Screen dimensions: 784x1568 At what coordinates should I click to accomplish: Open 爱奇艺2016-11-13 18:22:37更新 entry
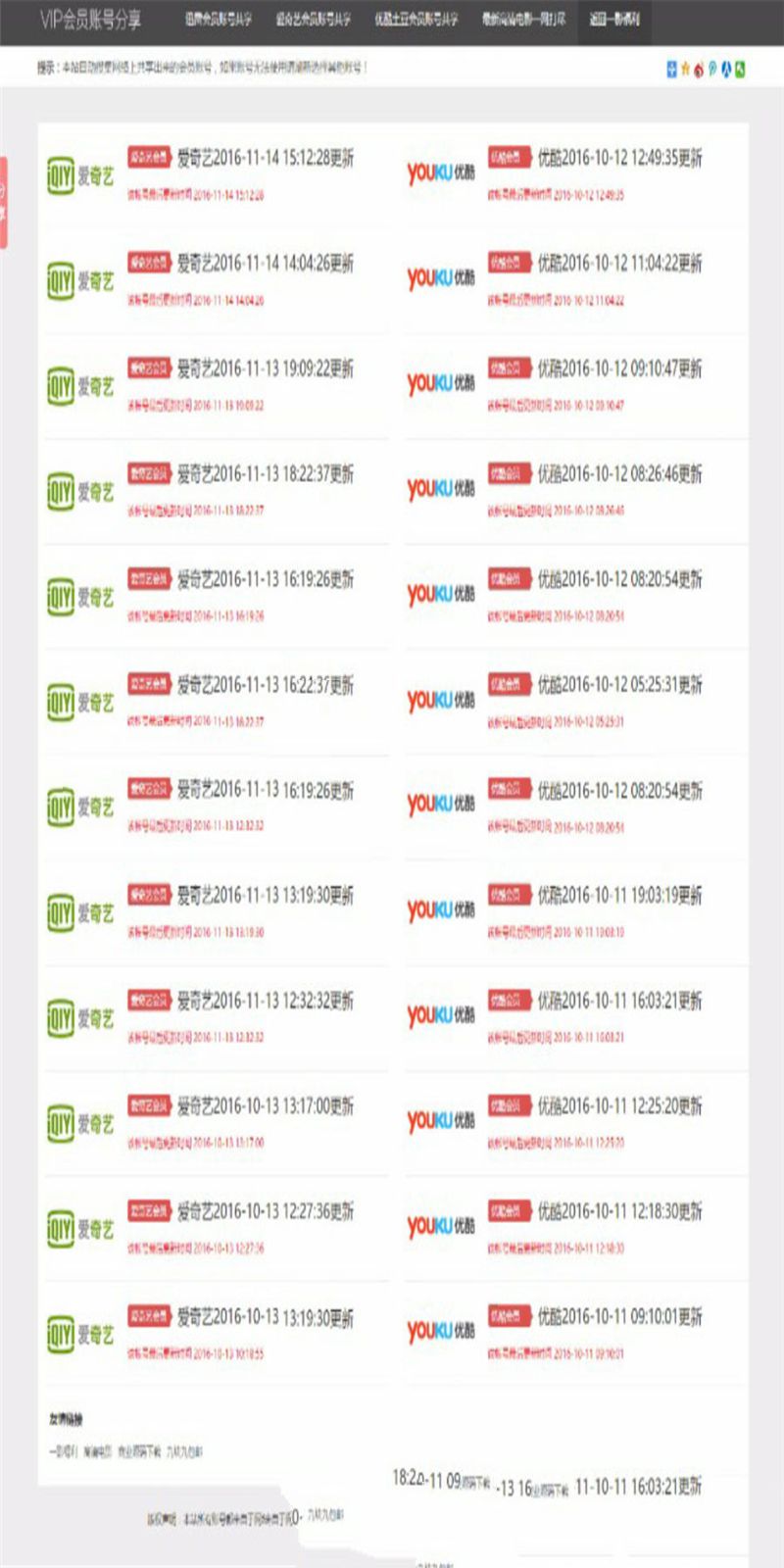pos(265,474)
